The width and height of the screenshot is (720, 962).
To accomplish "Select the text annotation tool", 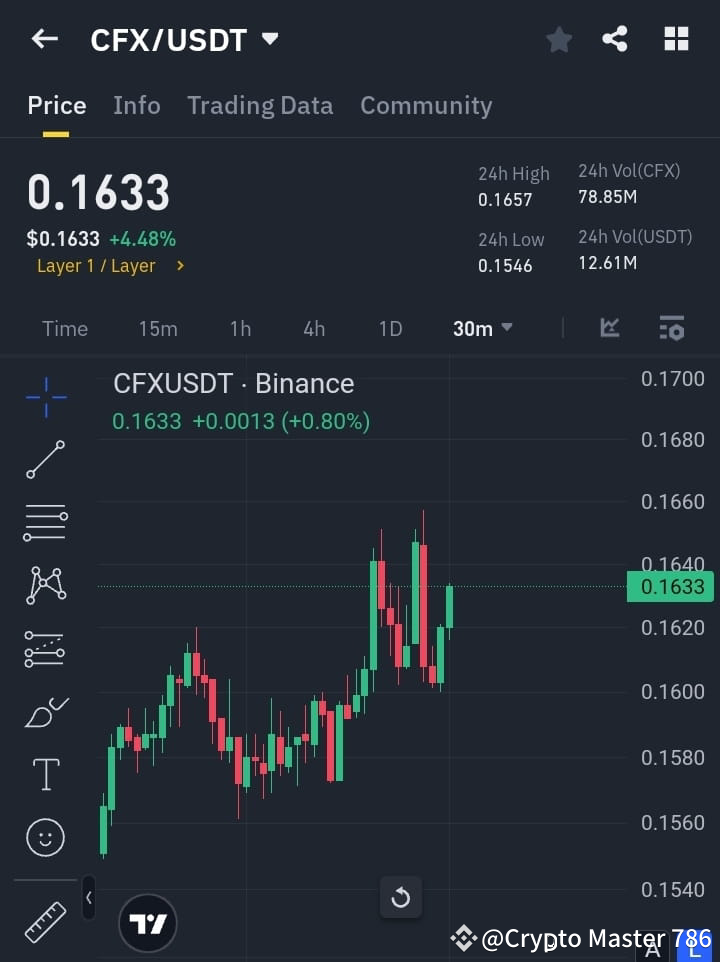I will pyautogui.click(x=45, y=774).
